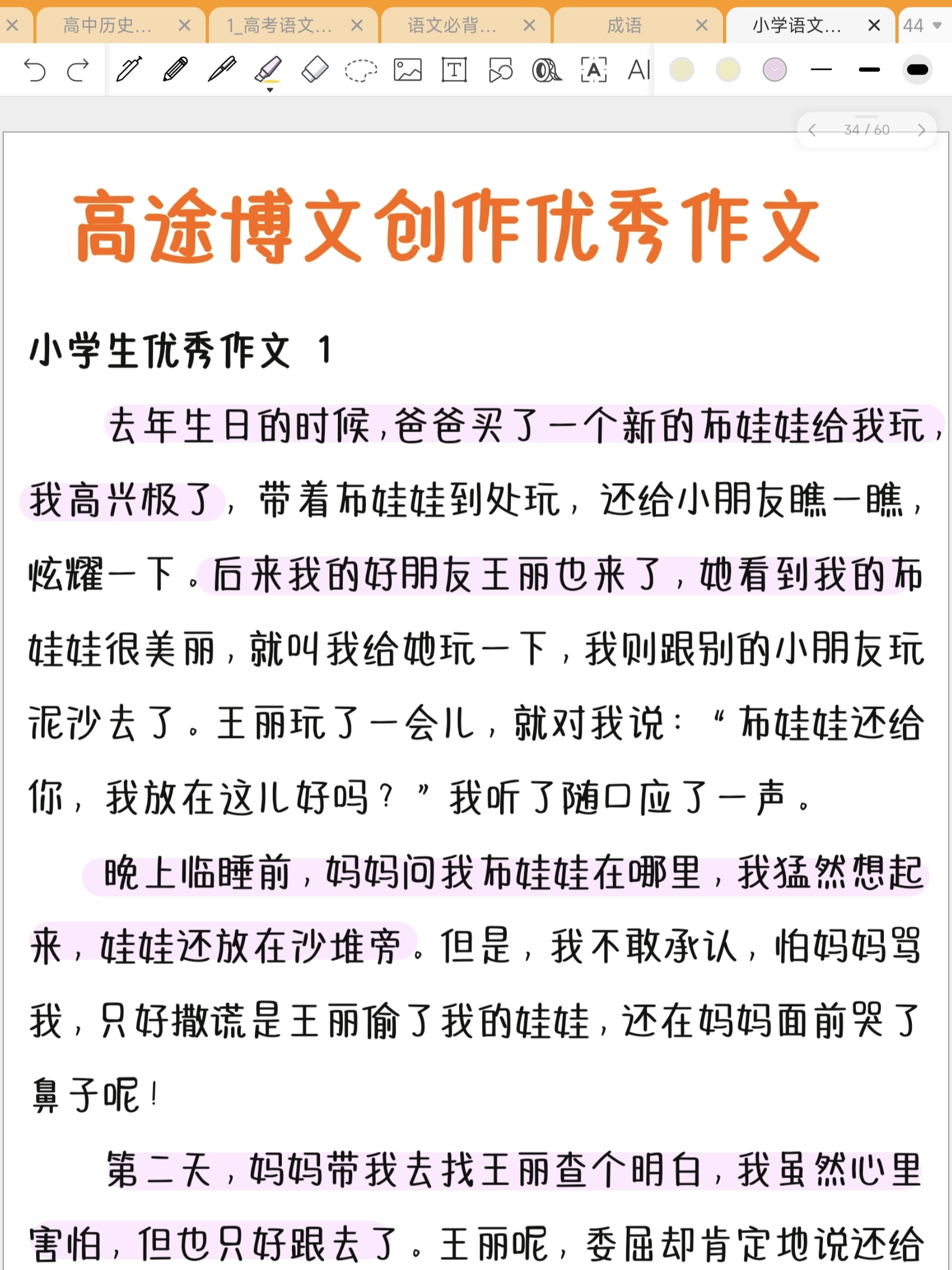Redo the undone action
This screenshot has width=952, height=1270.
pyautogui.click(x=78, y=71)
